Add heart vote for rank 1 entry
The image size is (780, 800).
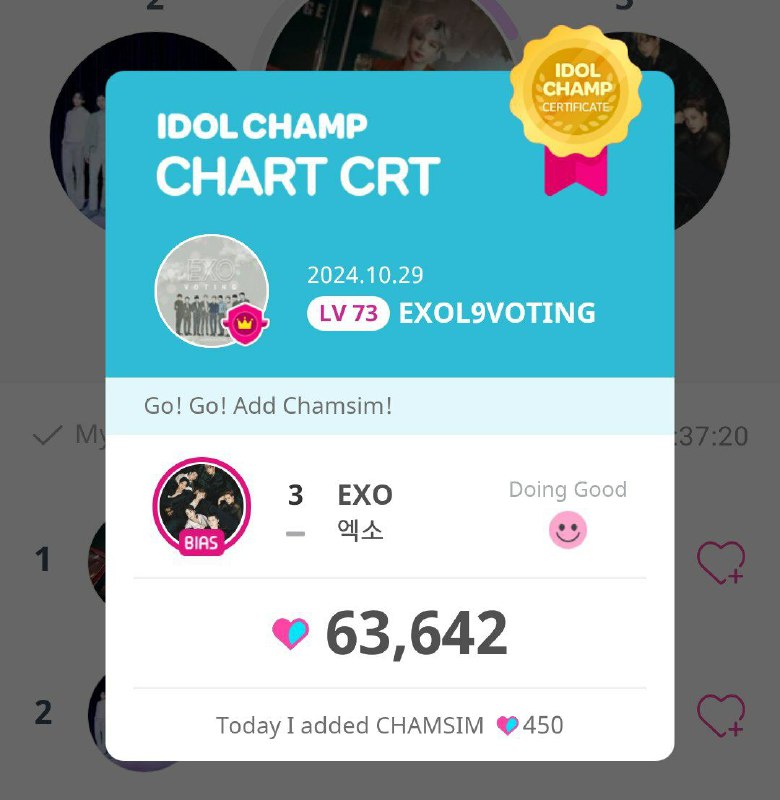(721, 563)
